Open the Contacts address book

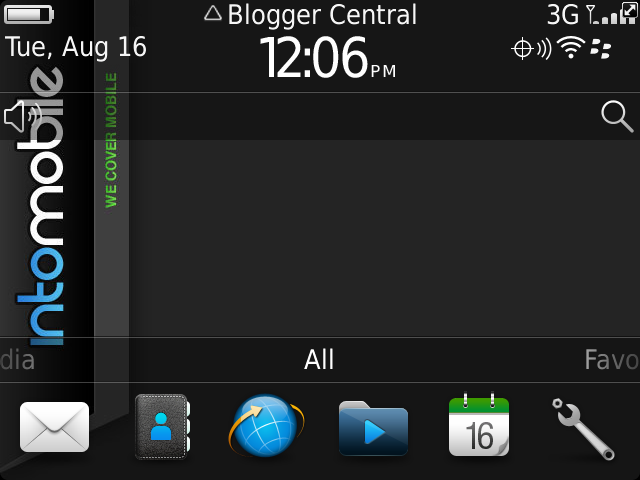click(161, 427)
